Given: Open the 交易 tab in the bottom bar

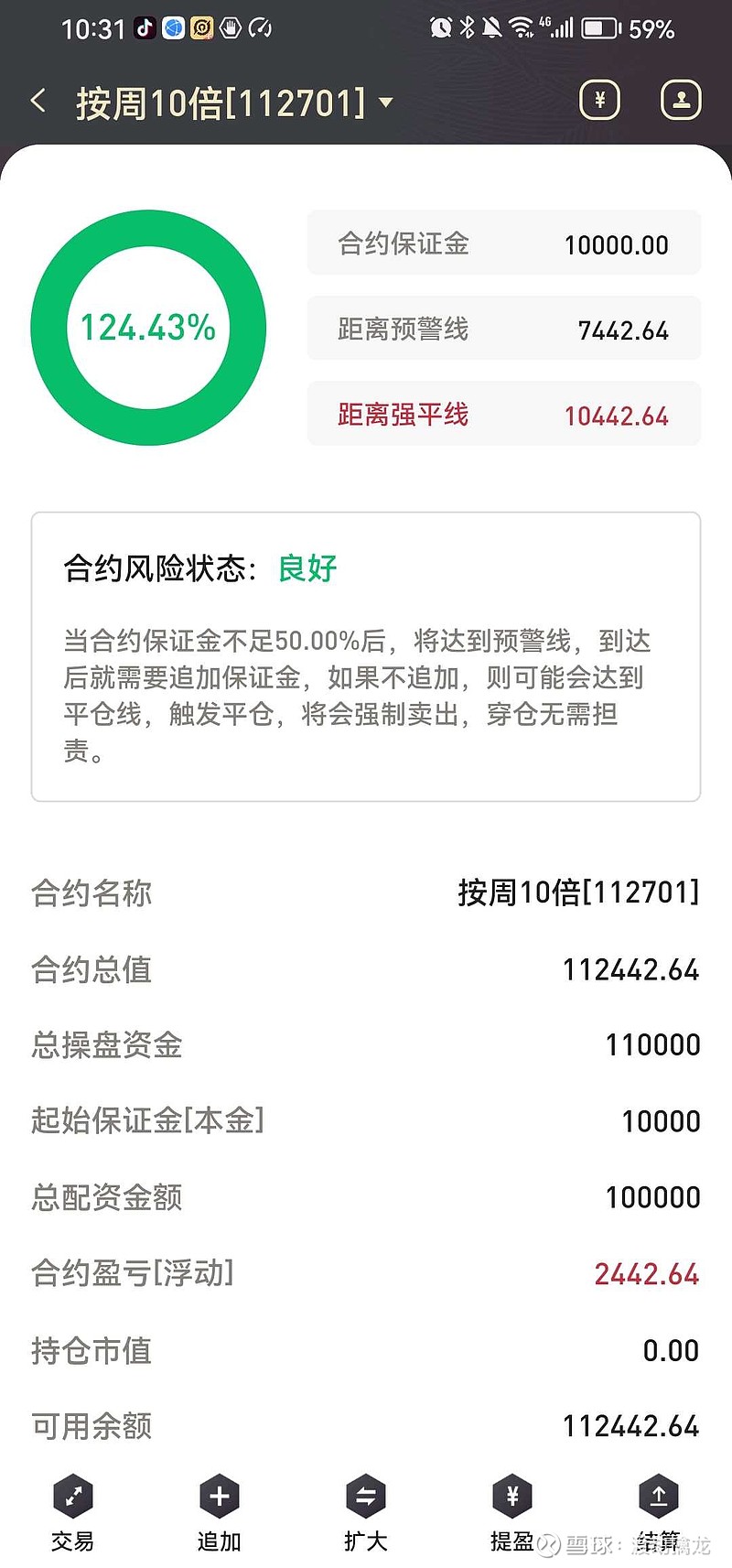Looking at the screenshot, I should pyautogui.click(x=73, y=1513).
